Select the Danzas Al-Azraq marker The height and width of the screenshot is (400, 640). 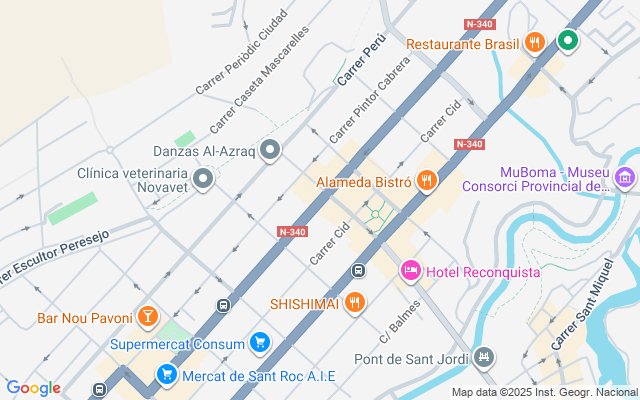[269, 151]
